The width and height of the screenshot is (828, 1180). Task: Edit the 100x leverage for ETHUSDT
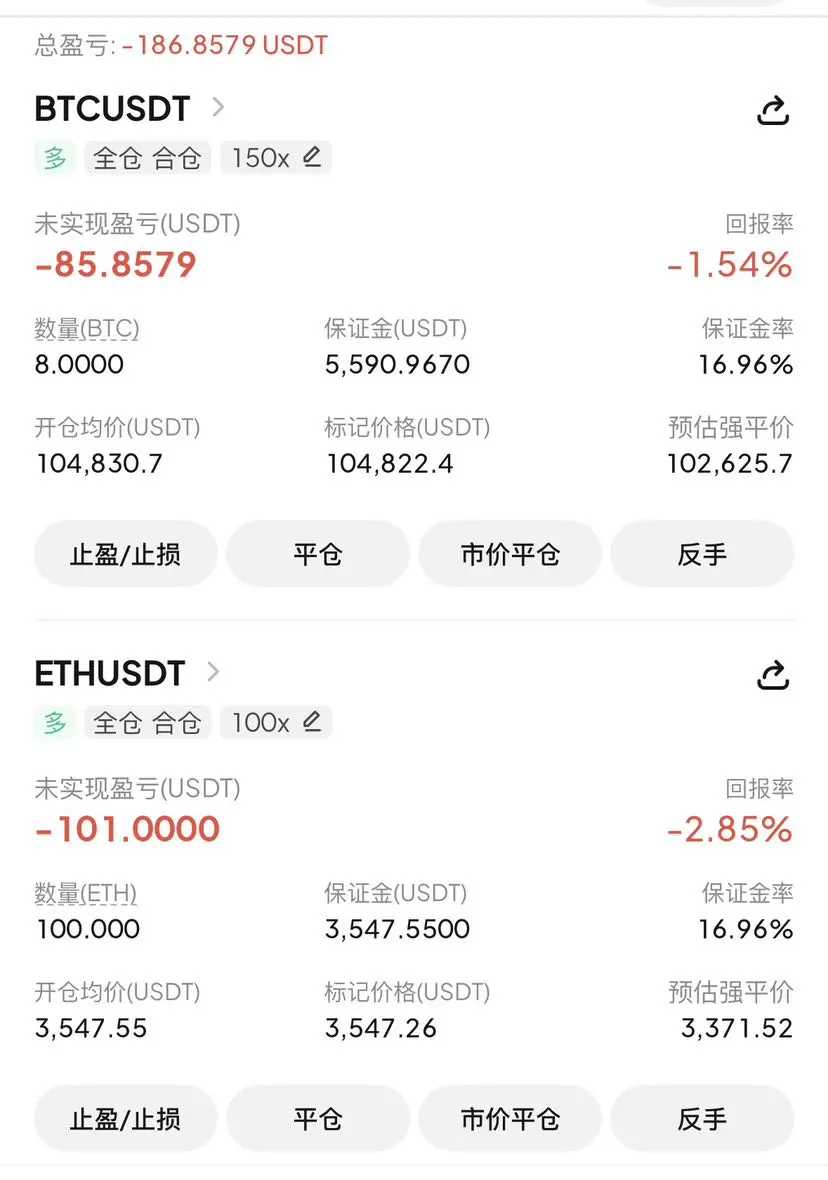pos(276,722)
